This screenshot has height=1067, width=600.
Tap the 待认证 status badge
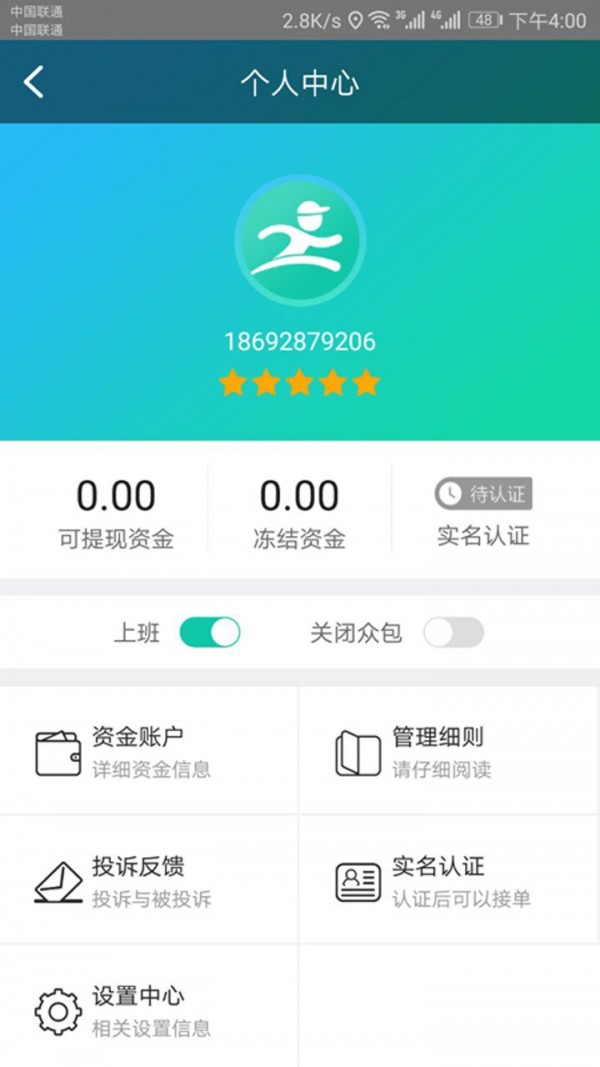483,494
